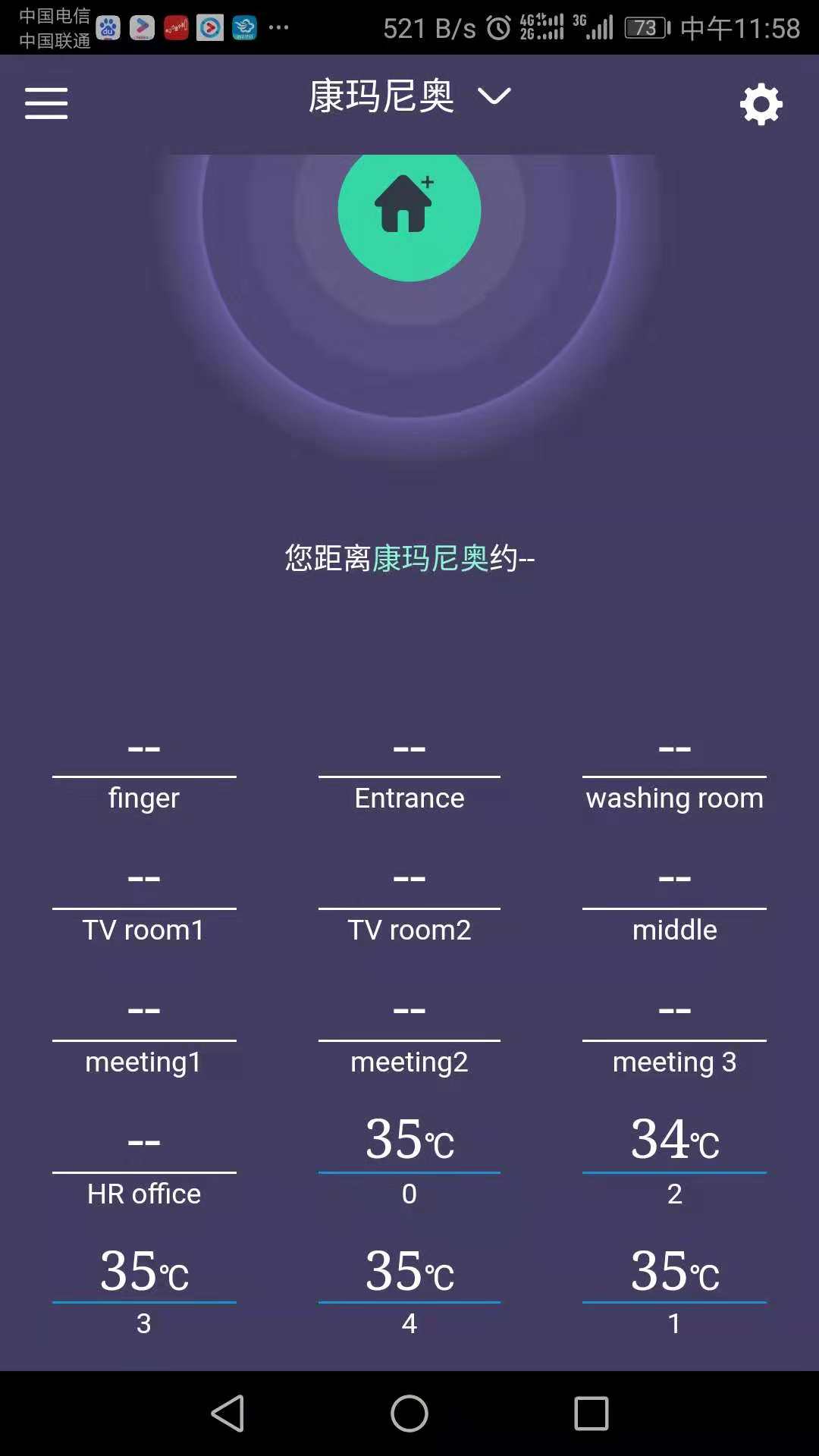Open the recent apps overview
The width and height of the screenshot is (819, 1456).
tap(591, 1414)
